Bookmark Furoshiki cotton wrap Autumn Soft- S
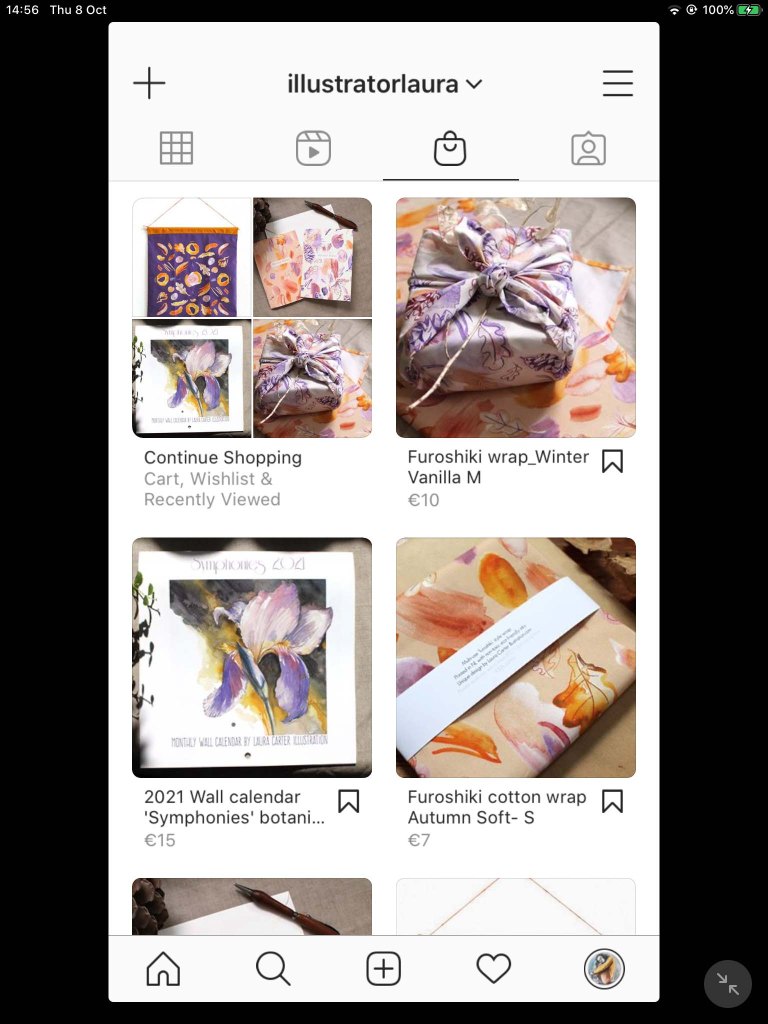This screenshot has height=1024, width=768. pos(612,801)
